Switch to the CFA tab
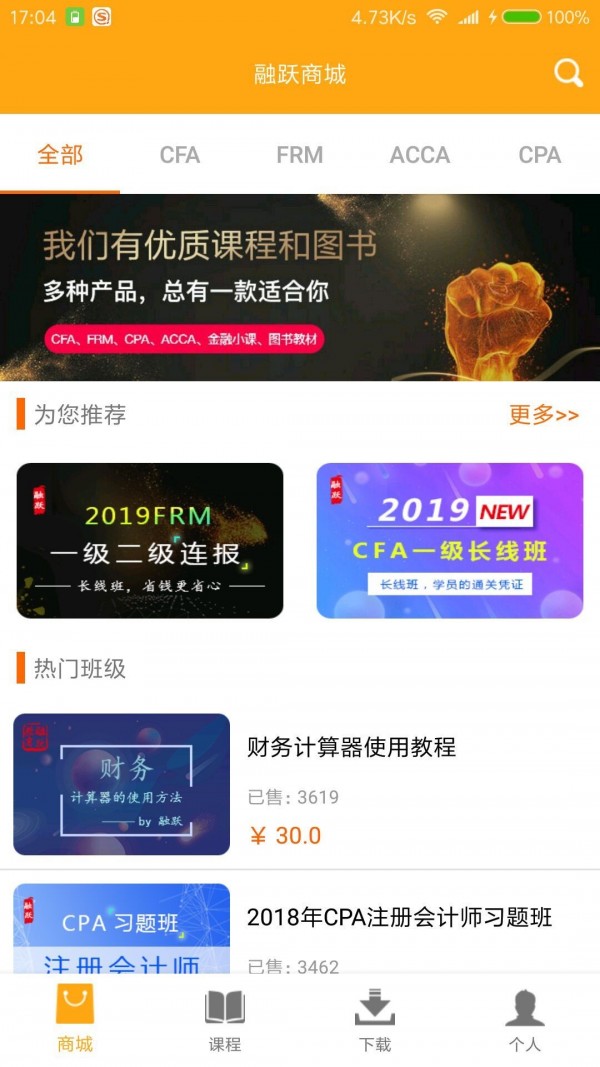Viewport: 600px width, 1067px height. 180,155
